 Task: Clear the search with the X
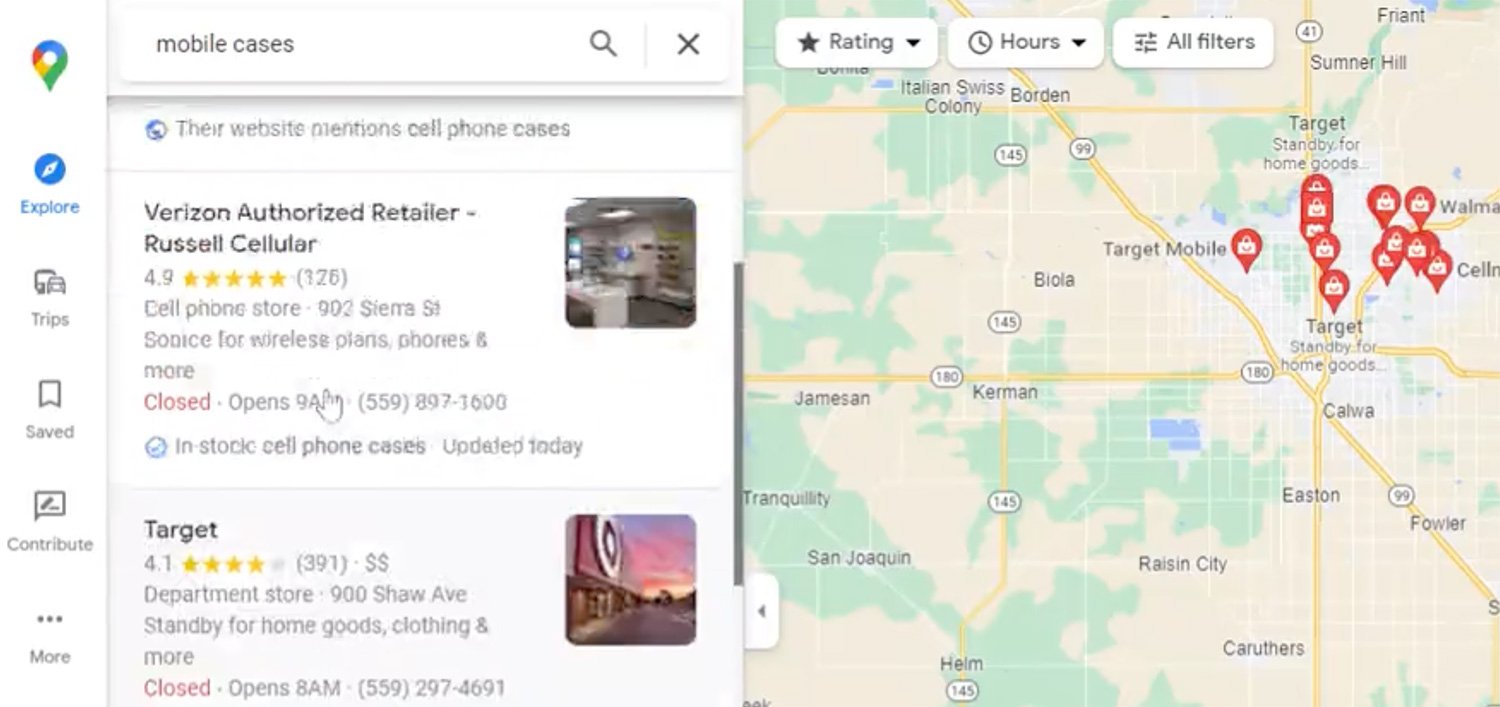click(x=688, y=44)
